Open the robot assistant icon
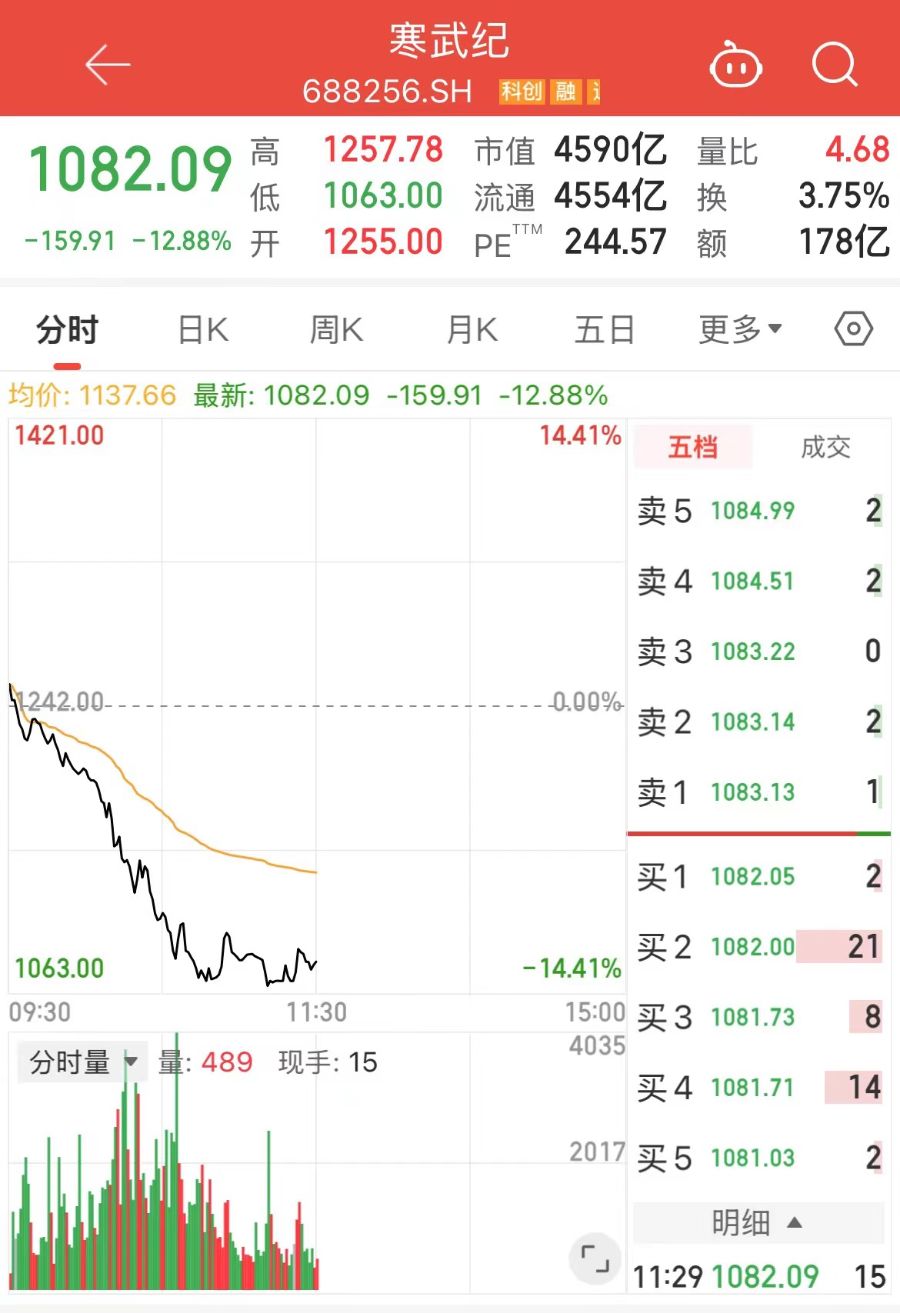Screen dimensions: 900x1313 [736, 66]
